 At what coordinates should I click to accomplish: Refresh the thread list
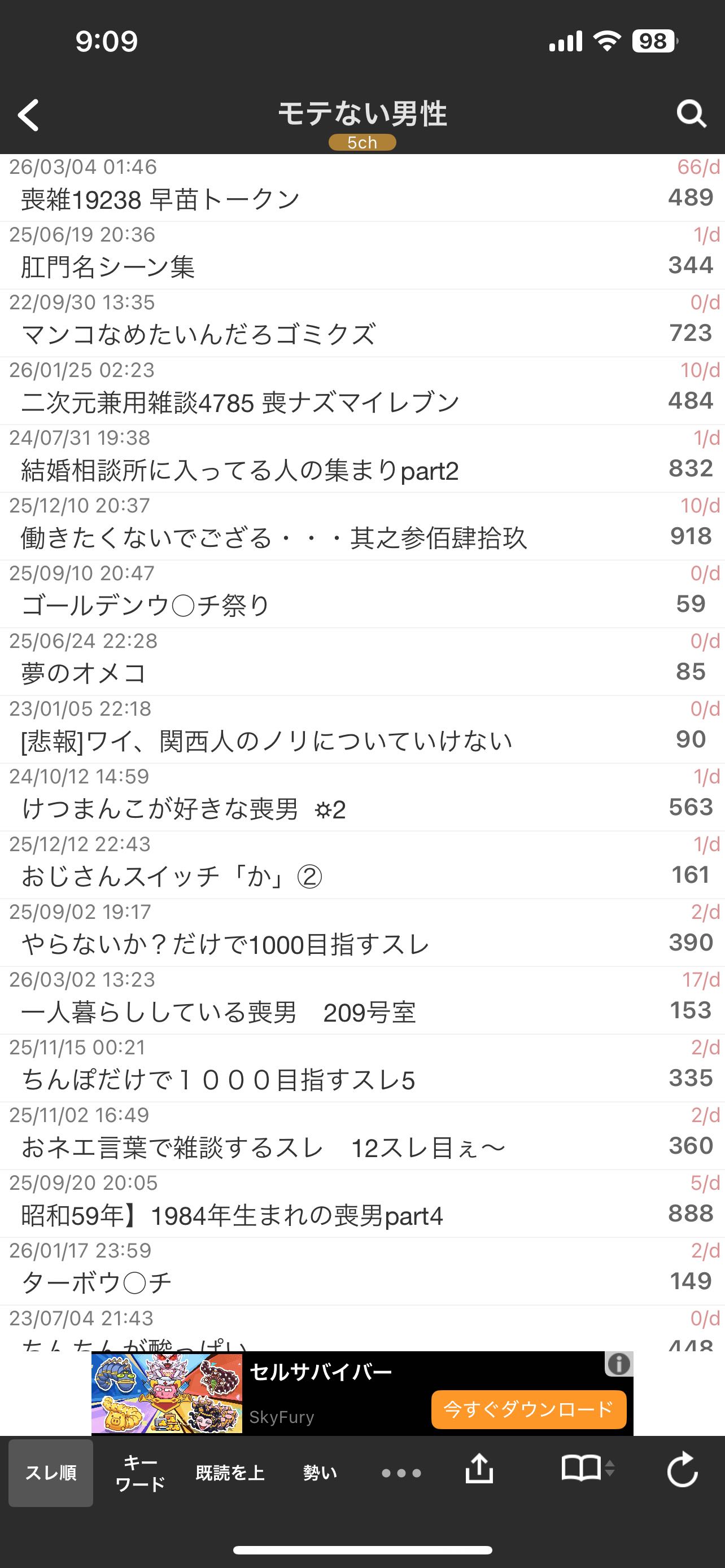pyautogui.click(x=682, y=1469)
